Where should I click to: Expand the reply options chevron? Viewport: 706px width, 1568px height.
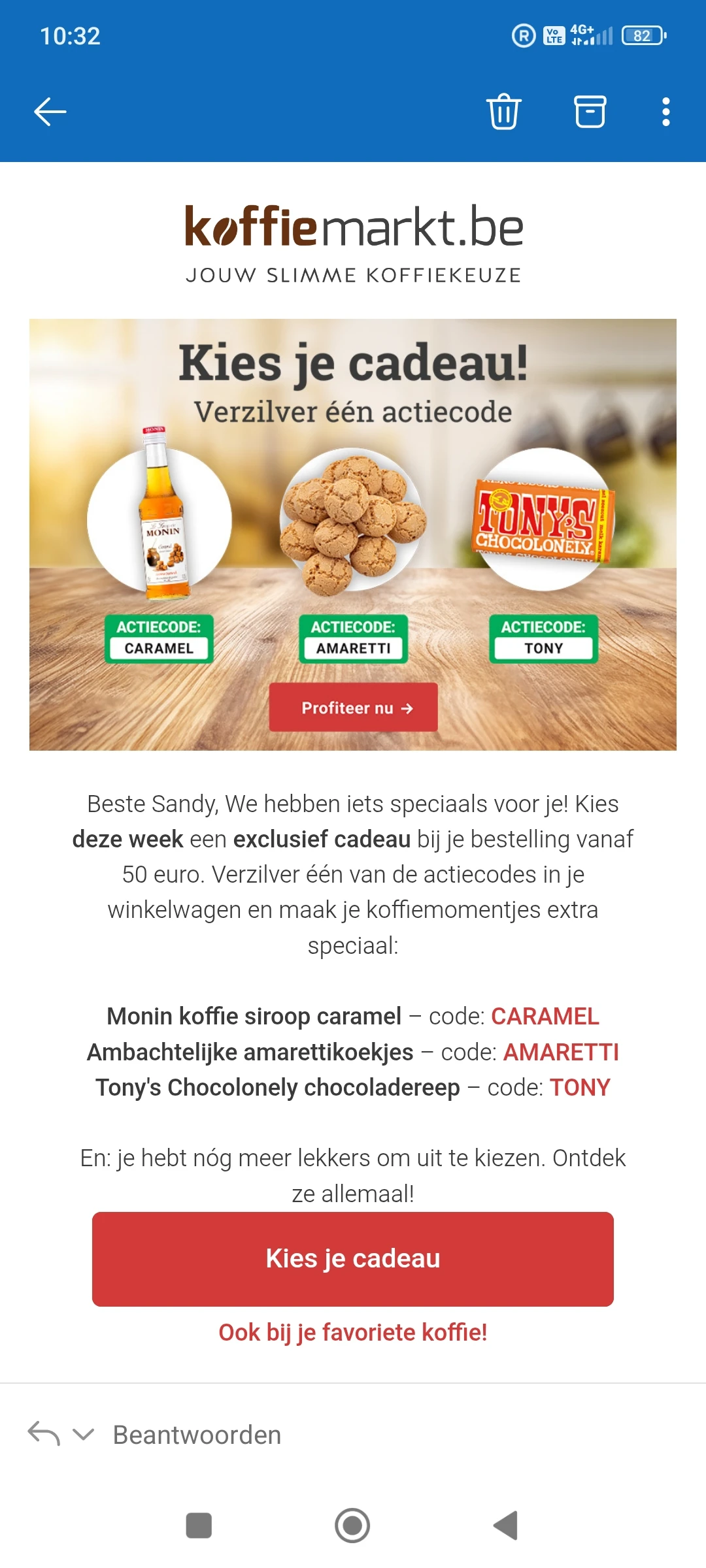84,1435
